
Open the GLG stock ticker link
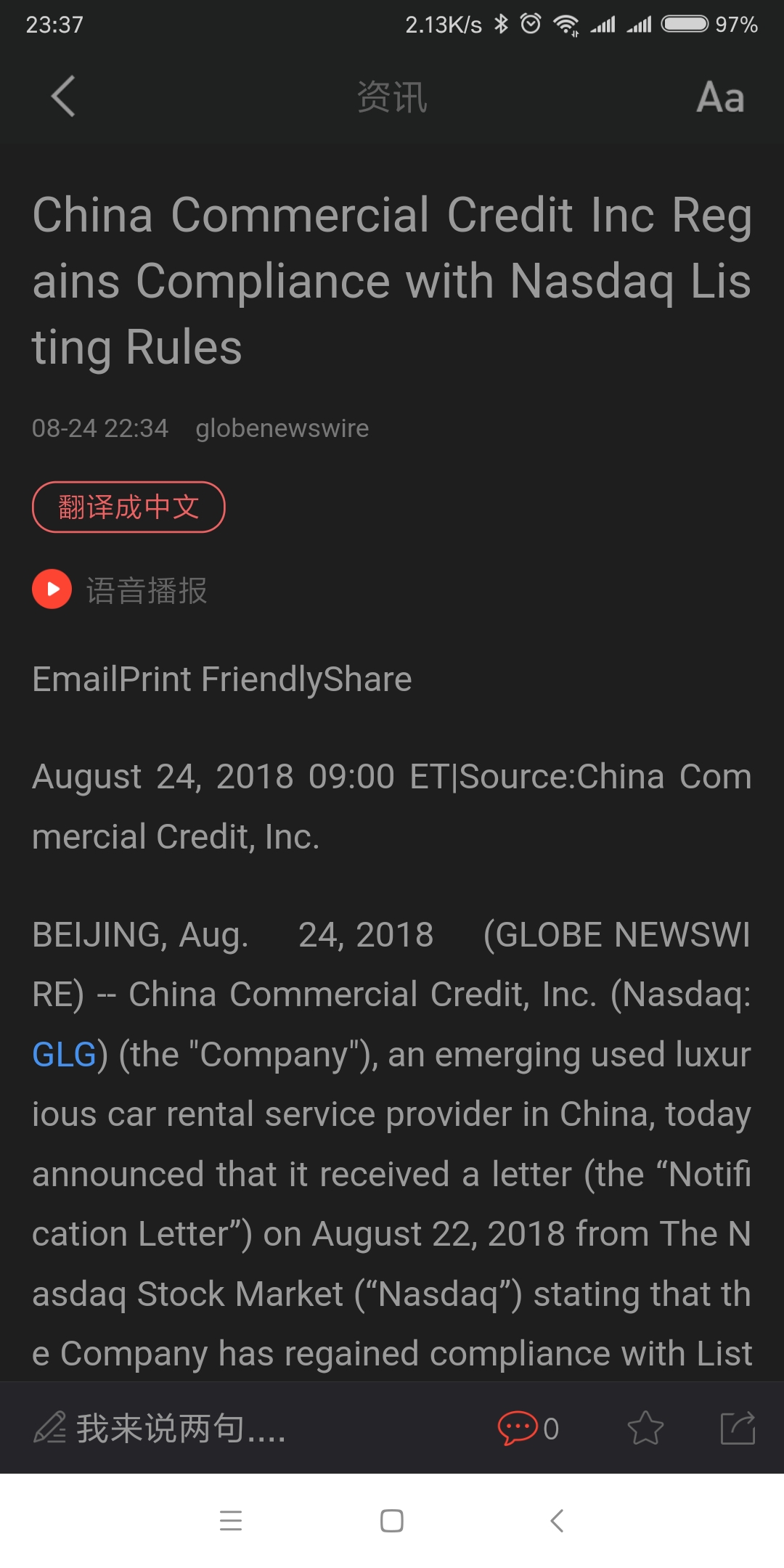click(x=64, y=1054)
